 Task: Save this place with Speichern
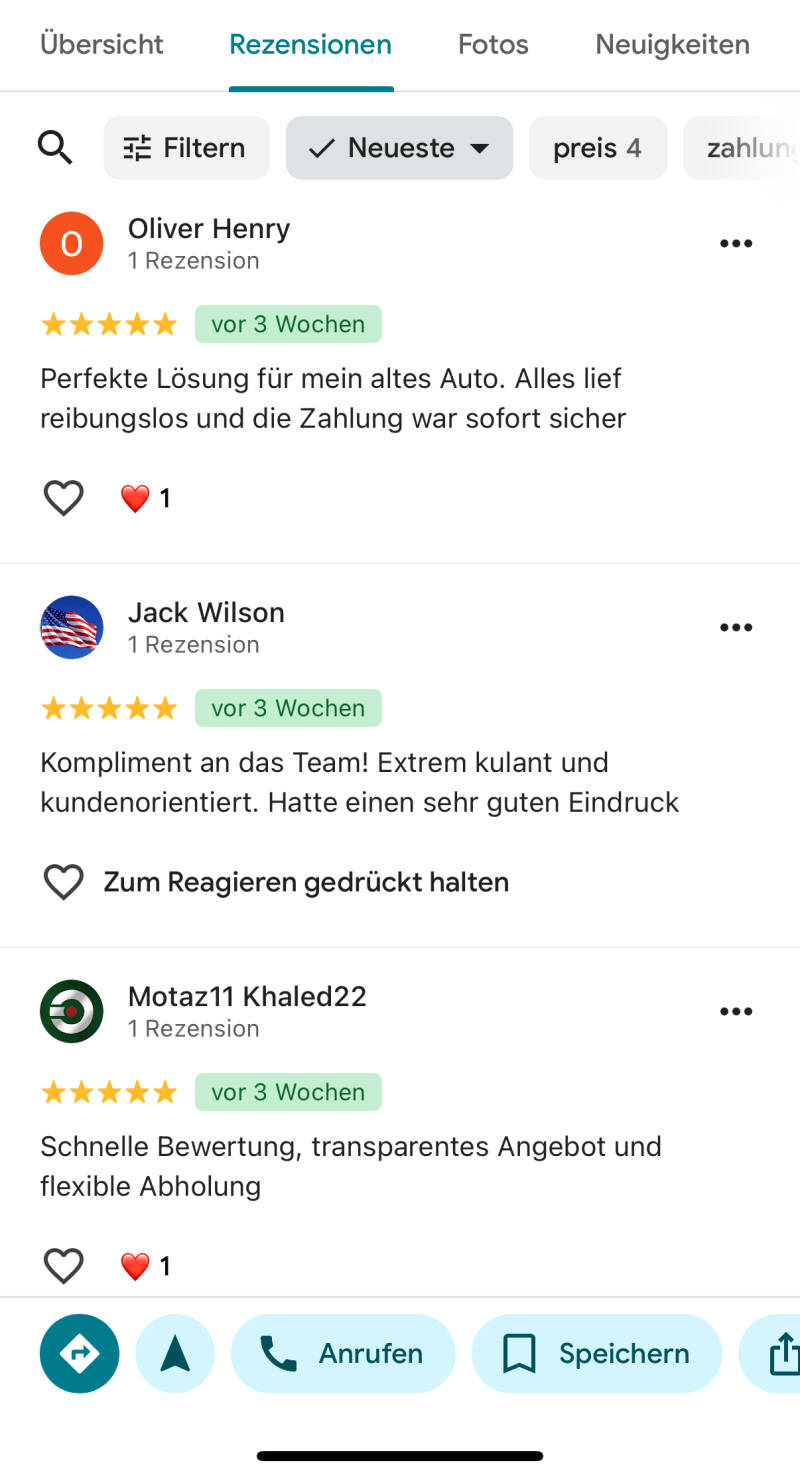tap(596, 1353)
